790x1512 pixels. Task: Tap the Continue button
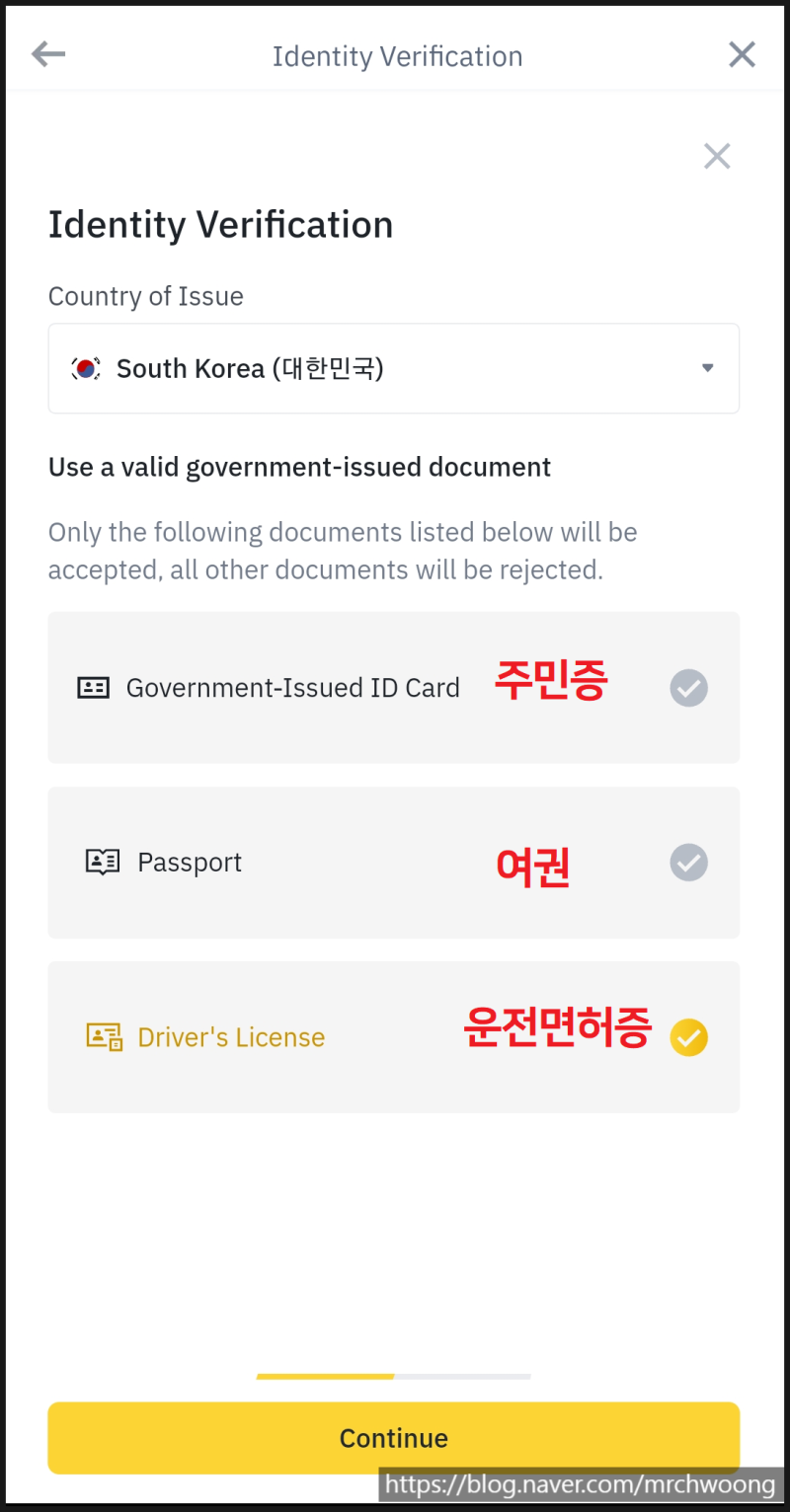(394, 1438)
